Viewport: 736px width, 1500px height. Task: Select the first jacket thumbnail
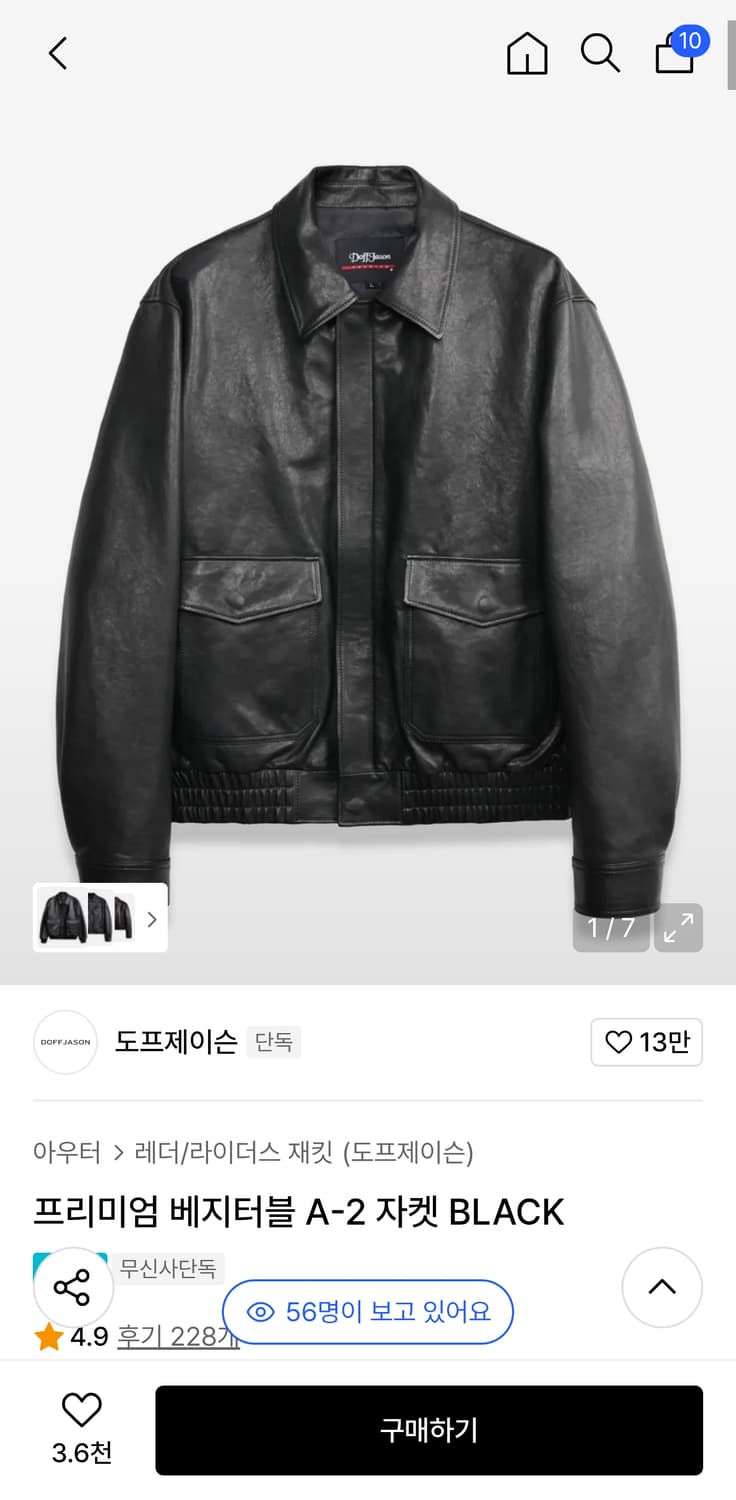62,917
